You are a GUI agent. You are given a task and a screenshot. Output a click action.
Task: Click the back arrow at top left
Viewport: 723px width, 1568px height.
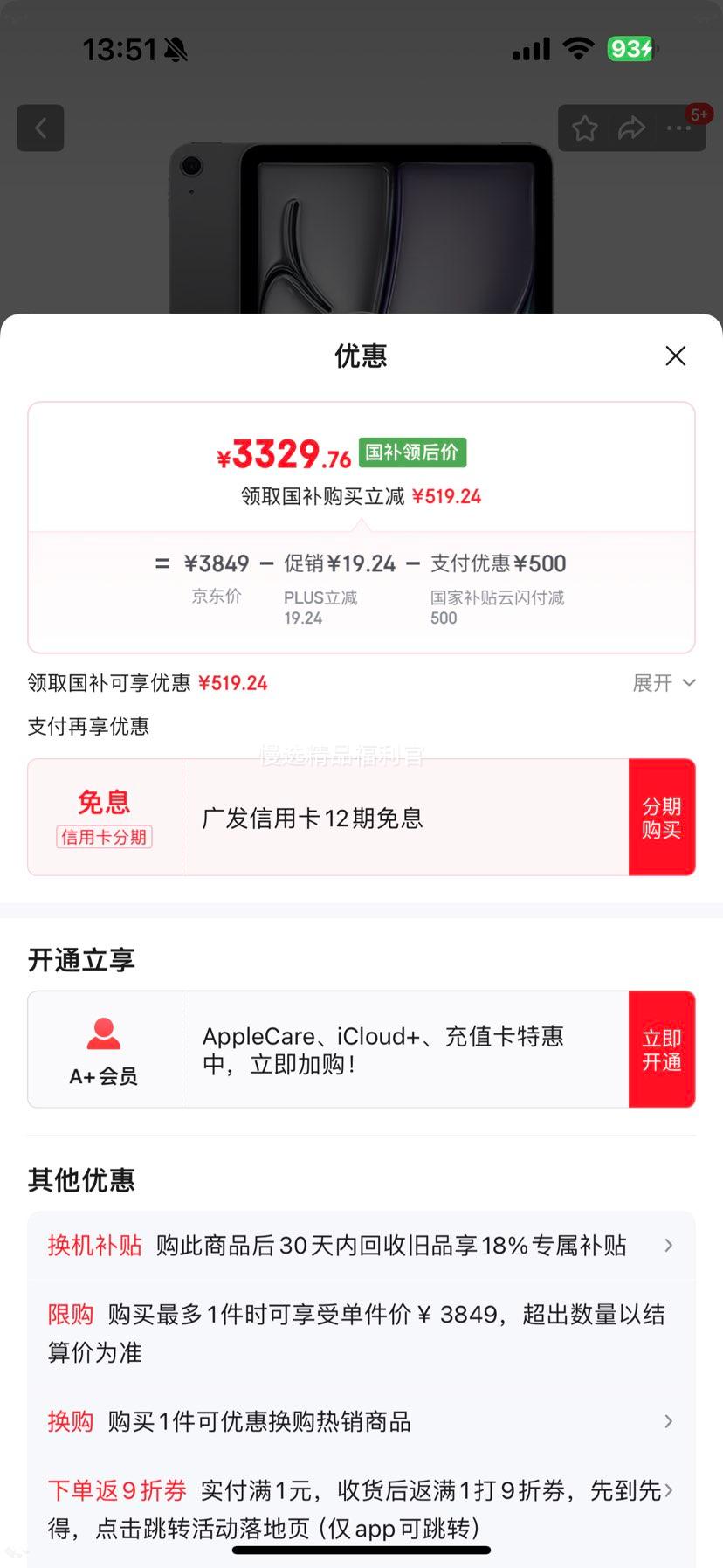(x=40, y=128)
